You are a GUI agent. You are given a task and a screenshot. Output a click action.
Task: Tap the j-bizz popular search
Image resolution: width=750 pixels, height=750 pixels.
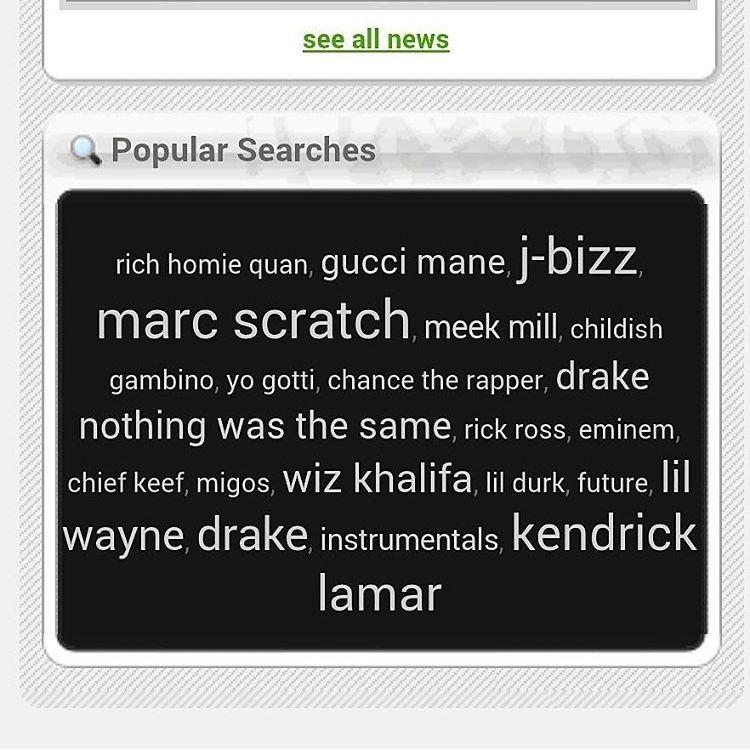(577, 257)
